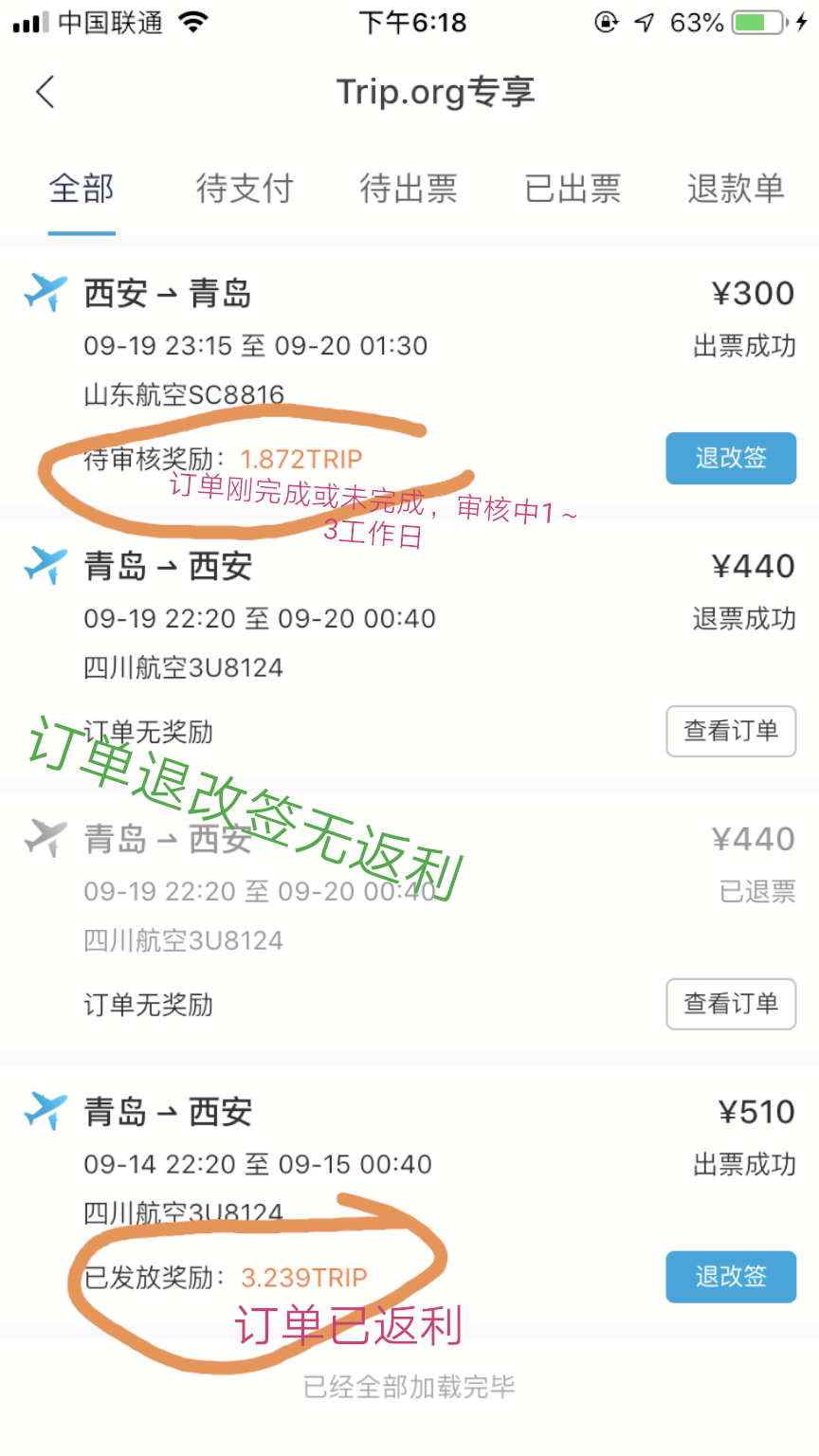Screen dimensions: 819x1456
Task: Tap 退改签 on the 西安→青岛 ¥300 order
Action: [x=730, y=458]
